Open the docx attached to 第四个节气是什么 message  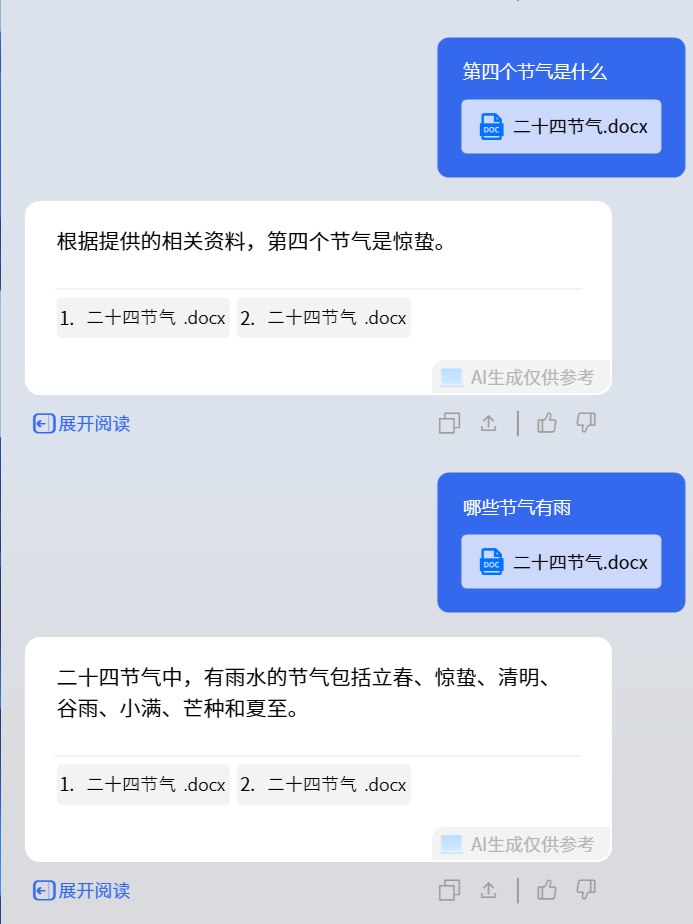[x=561, y=127]
